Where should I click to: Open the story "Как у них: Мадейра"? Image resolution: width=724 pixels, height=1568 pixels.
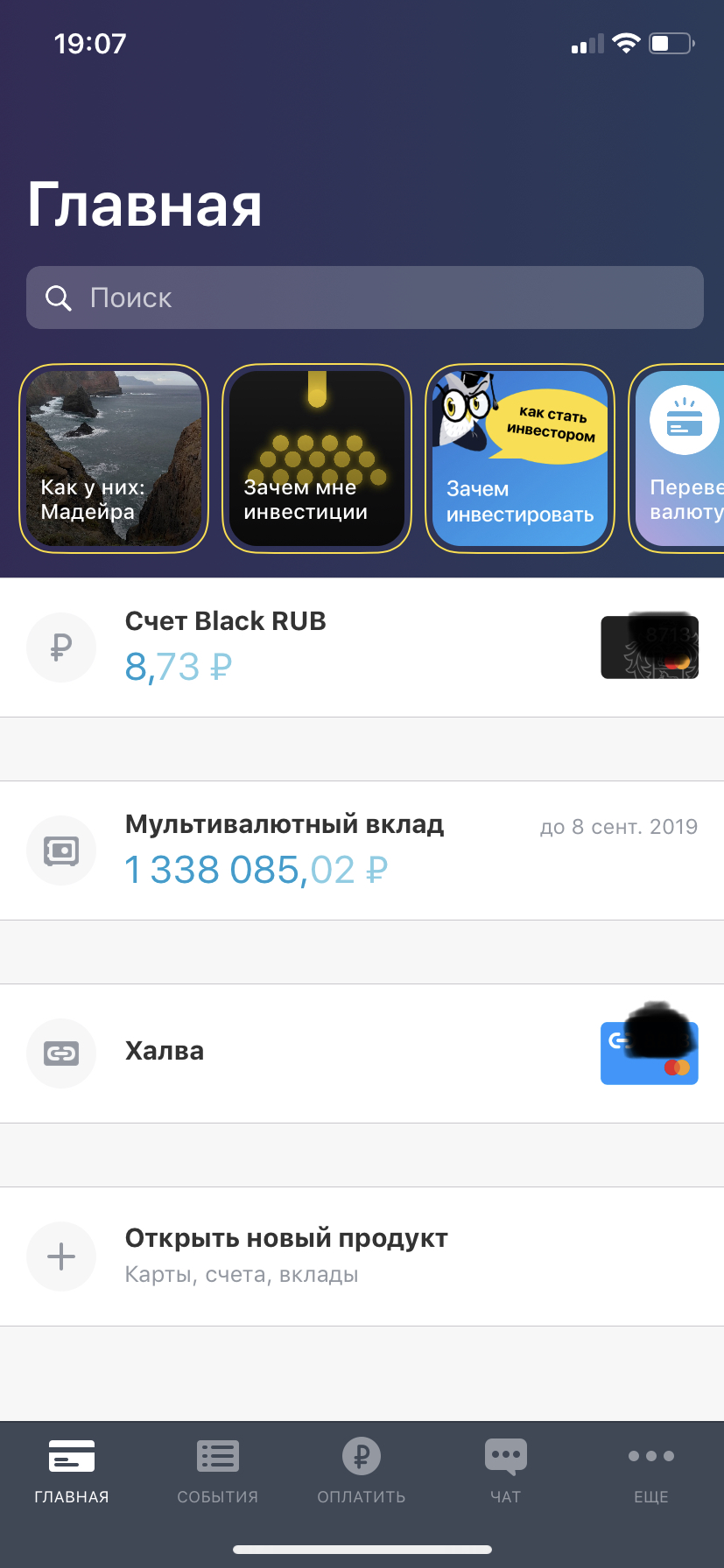114,458
